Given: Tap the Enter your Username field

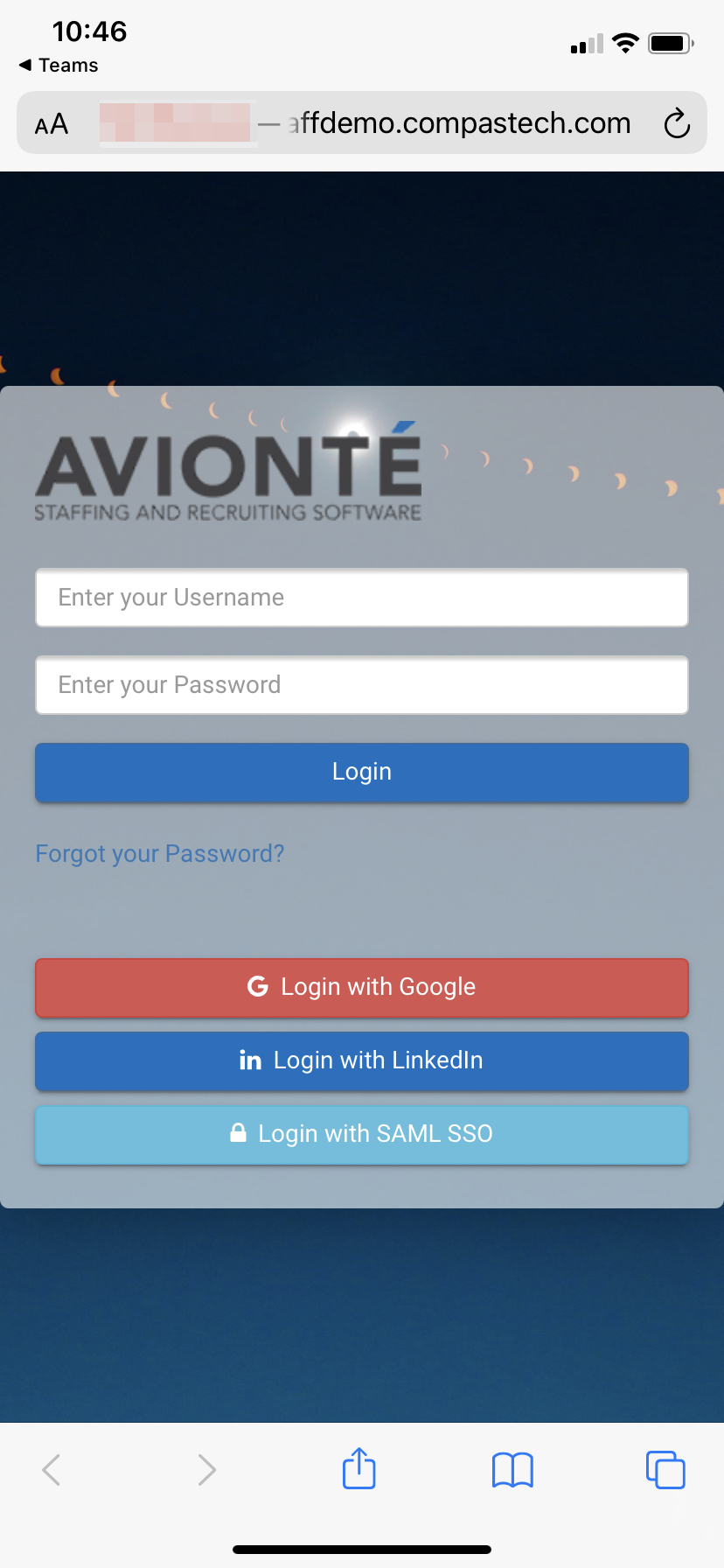Looking at the screenshot, I should [361, 598].
